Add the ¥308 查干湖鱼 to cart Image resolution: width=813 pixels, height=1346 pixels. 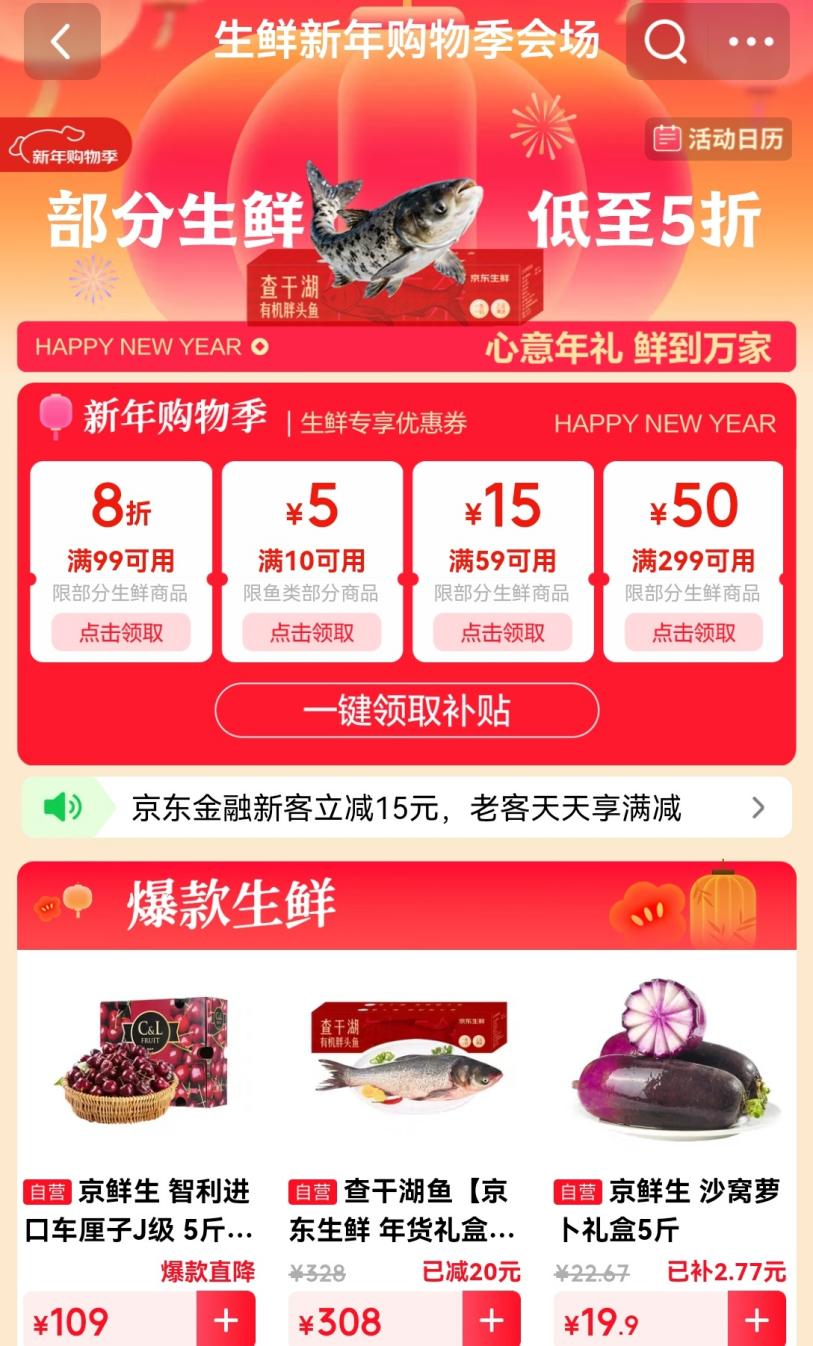(x=491, y=1321)
